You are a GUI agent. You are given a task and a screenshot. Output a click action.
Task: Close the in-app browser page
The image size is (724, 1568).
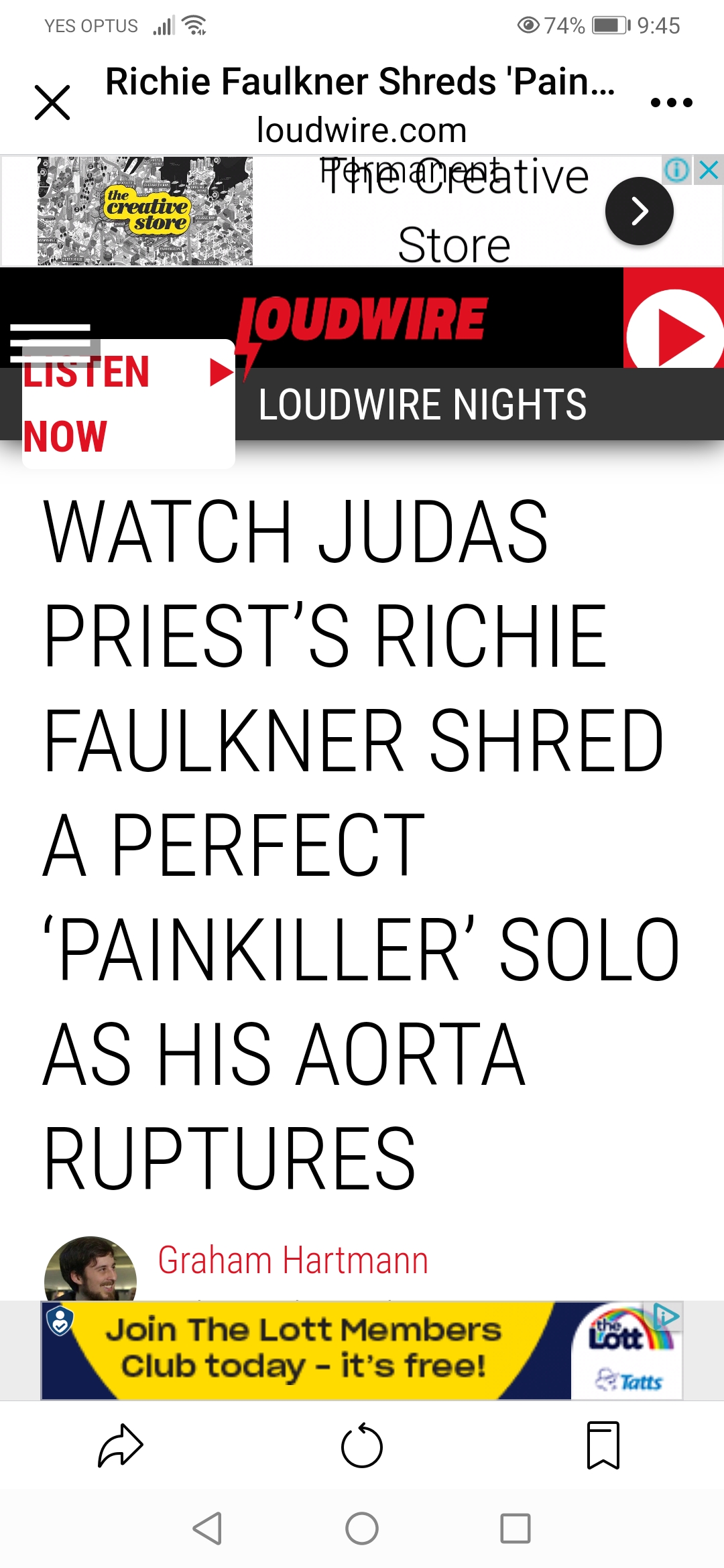point(52,103)
